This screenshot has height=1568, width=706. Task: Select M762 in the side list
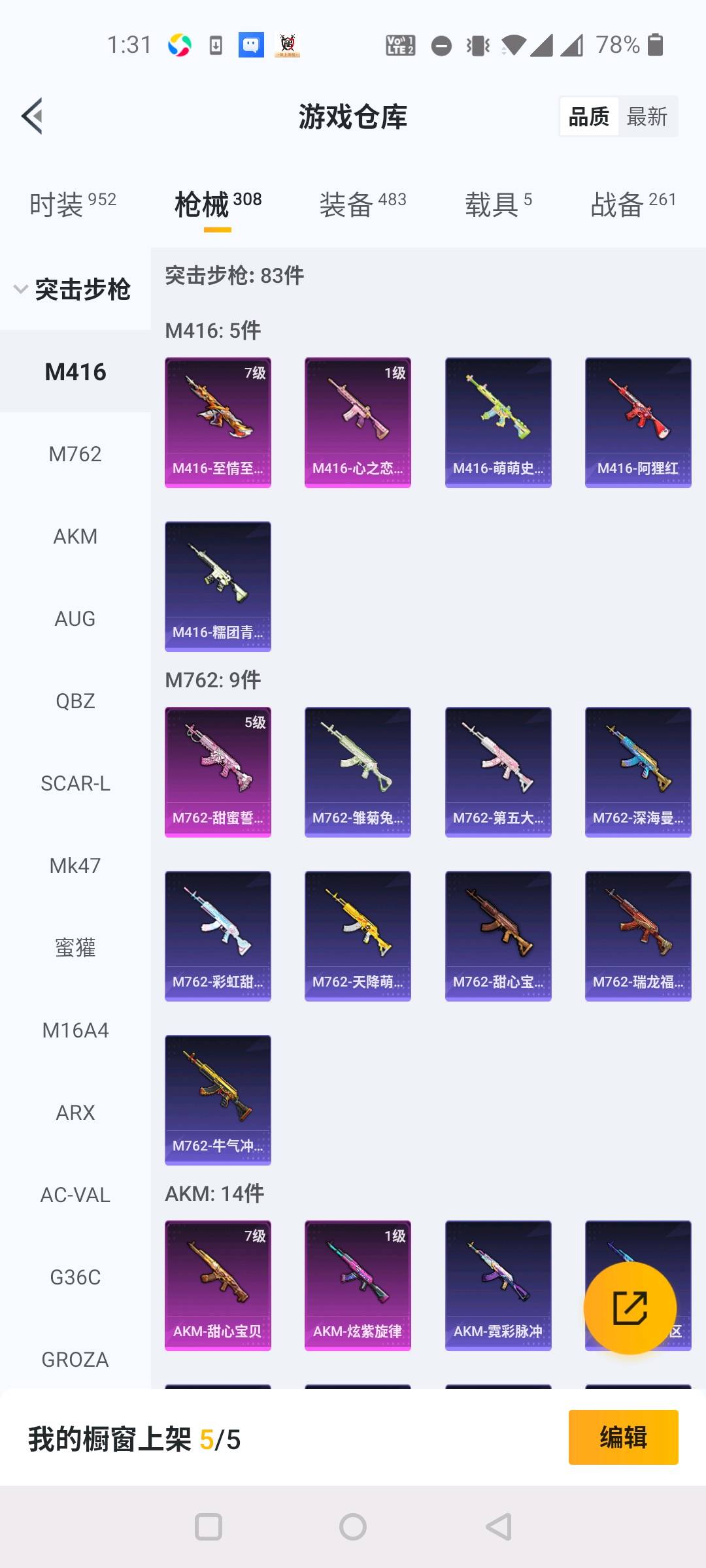75,453
